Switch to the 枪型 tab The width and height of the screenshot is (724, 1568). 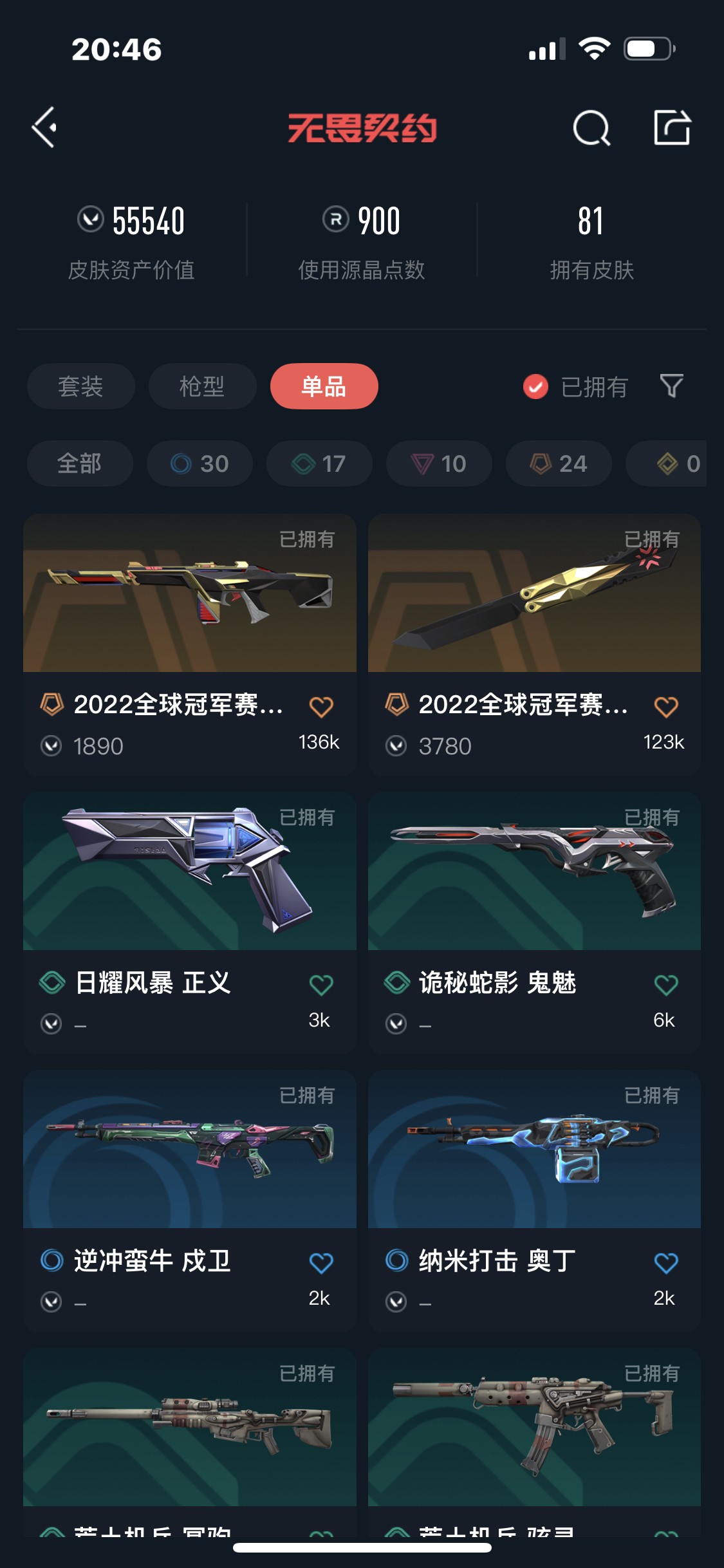tap(202, 386)
